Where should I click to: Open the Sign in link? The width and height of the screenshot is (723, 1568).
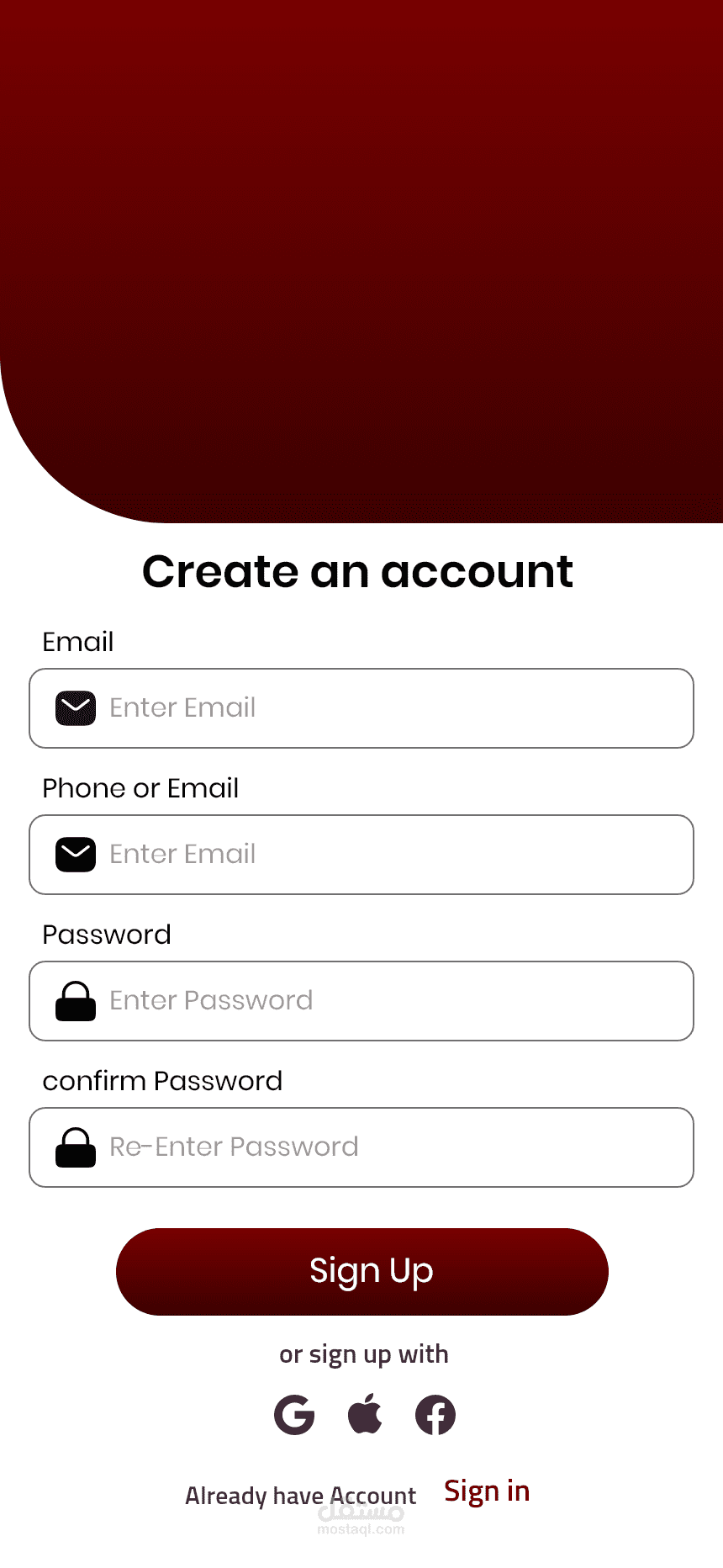click(487, 1491)
